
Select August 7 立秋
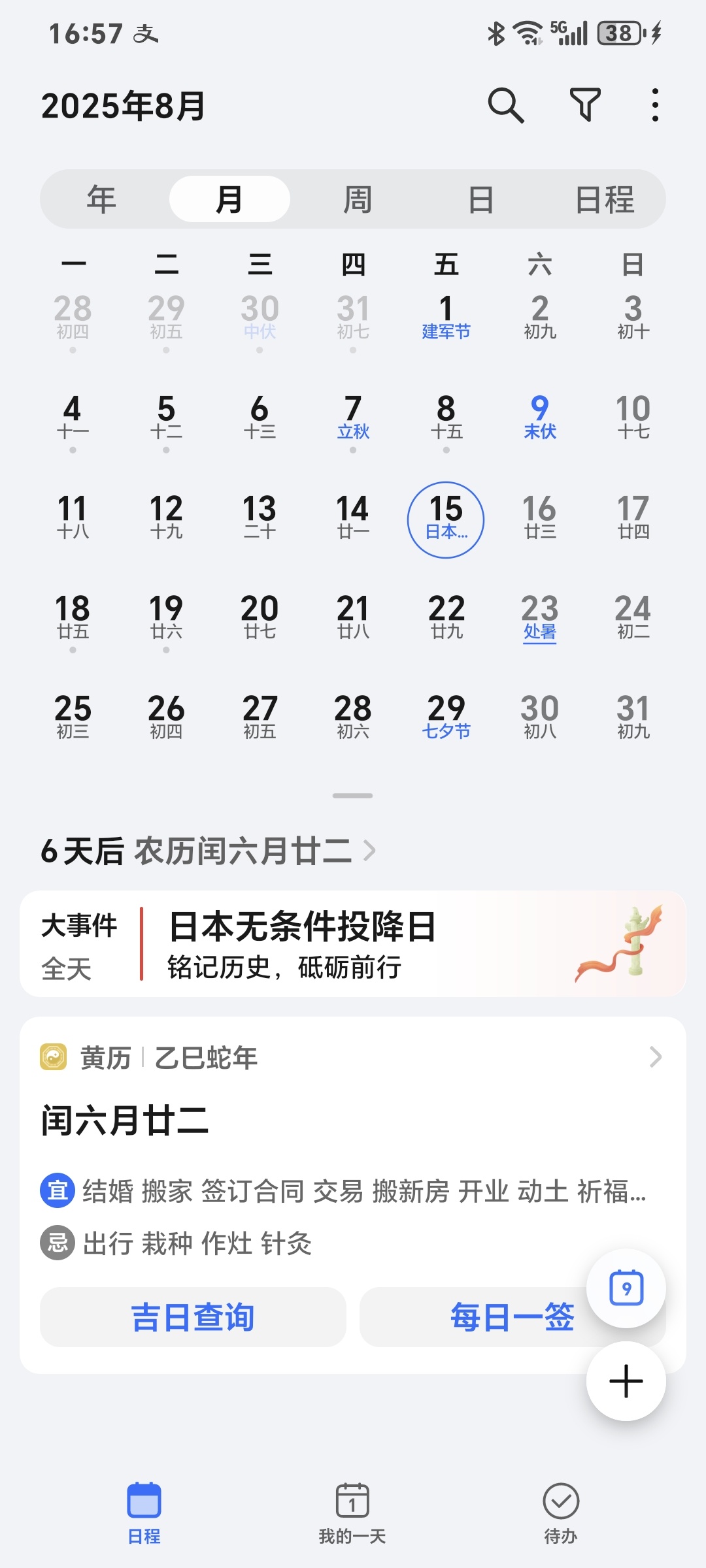click(353, 418)
